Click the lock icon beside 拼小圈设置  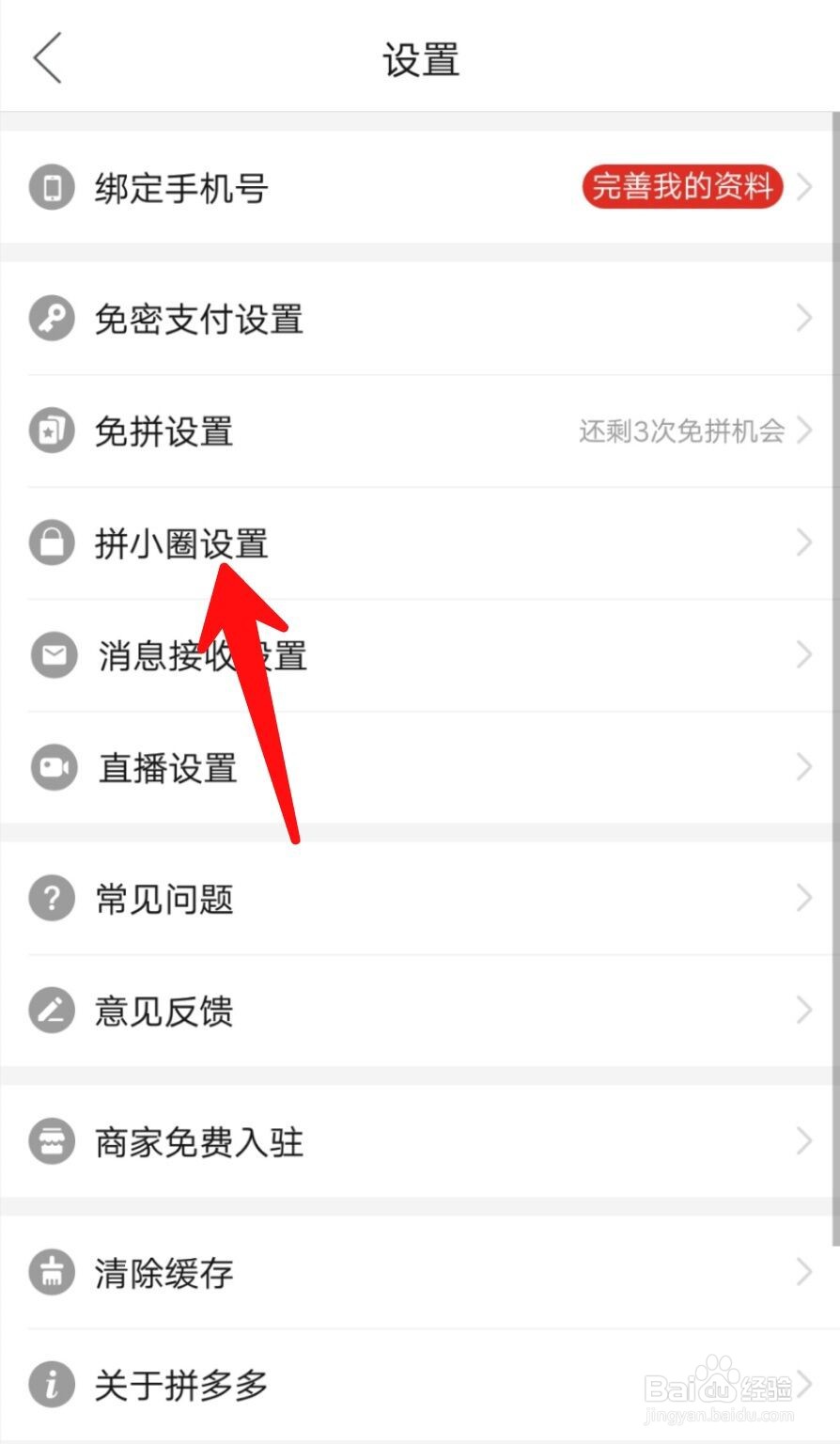52,542
